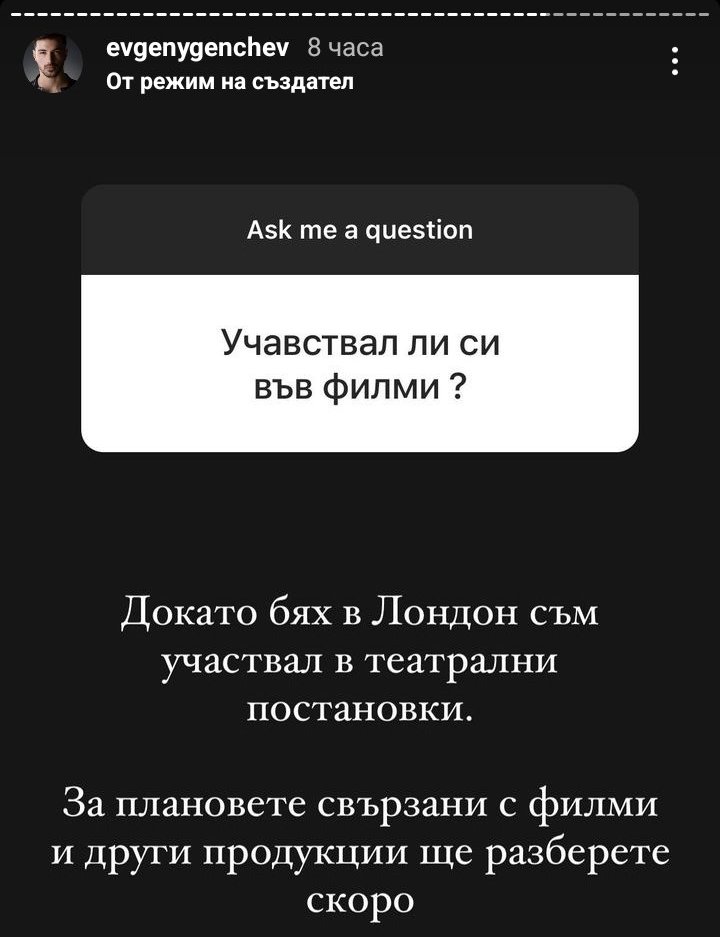The height and width of the screenshot is (937, 720).
Task: Tap the evgenygenchev username
Action: point(198,48)
